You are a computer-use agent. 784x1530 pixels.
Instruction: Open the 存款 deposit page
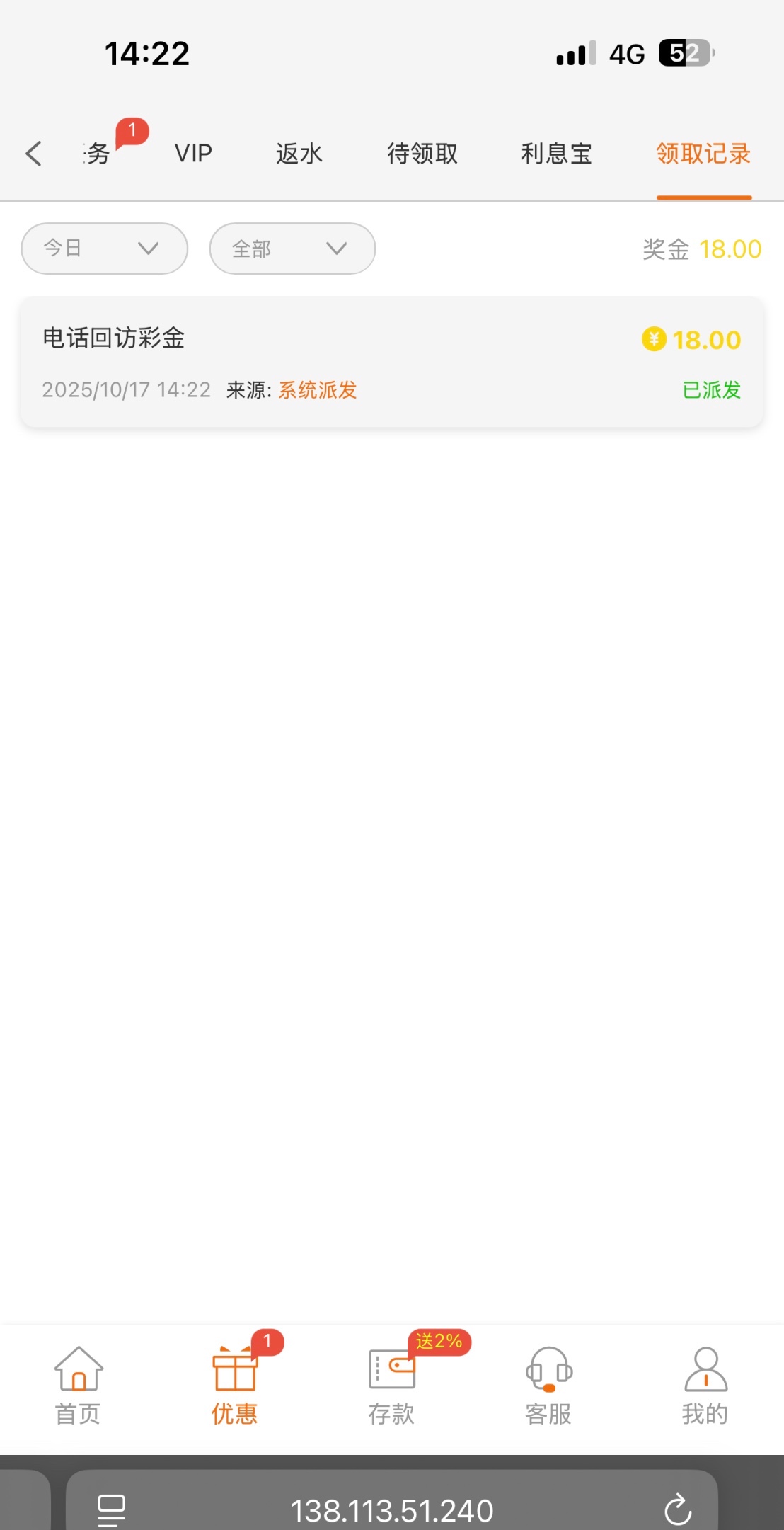point(391,1386)
